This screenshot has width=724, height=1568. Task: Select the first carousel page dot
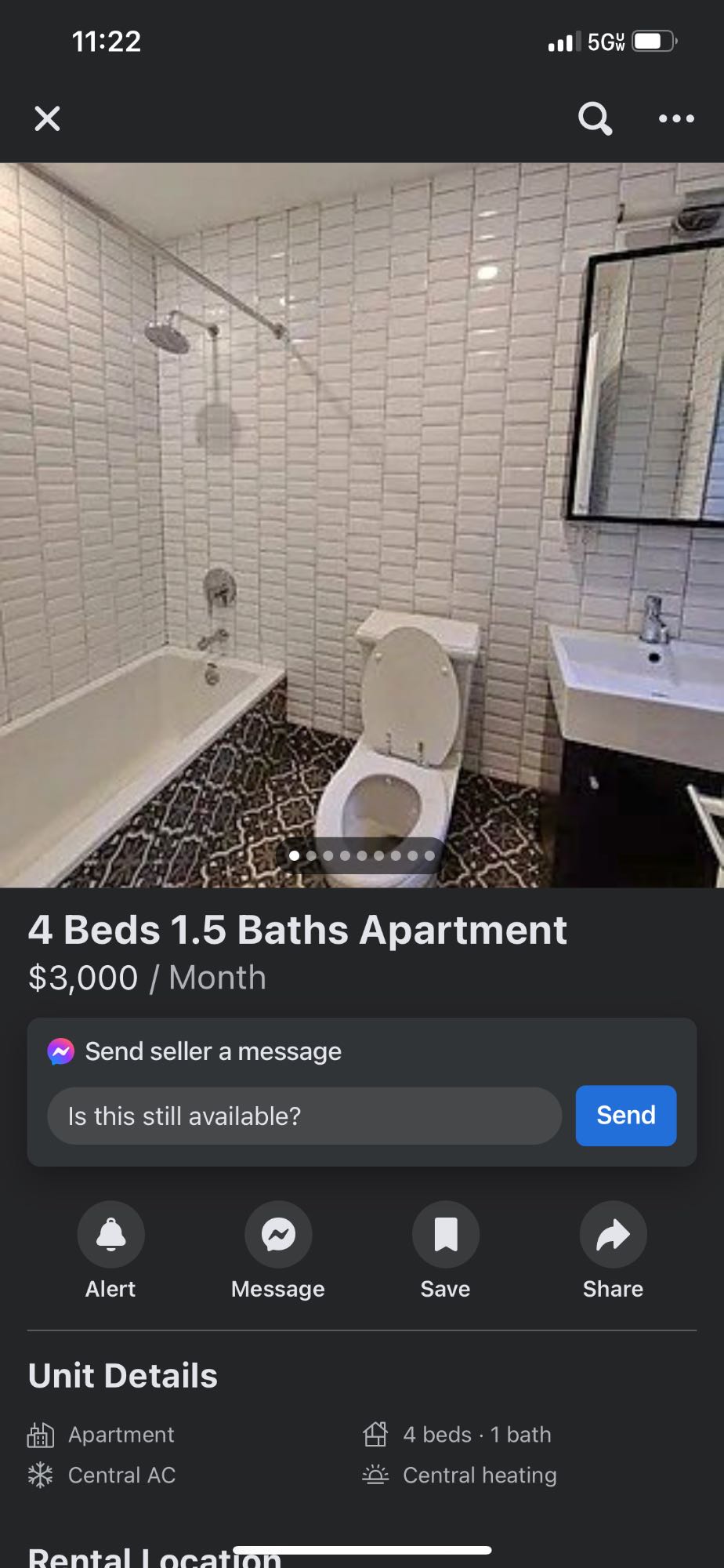coord(295,856)
